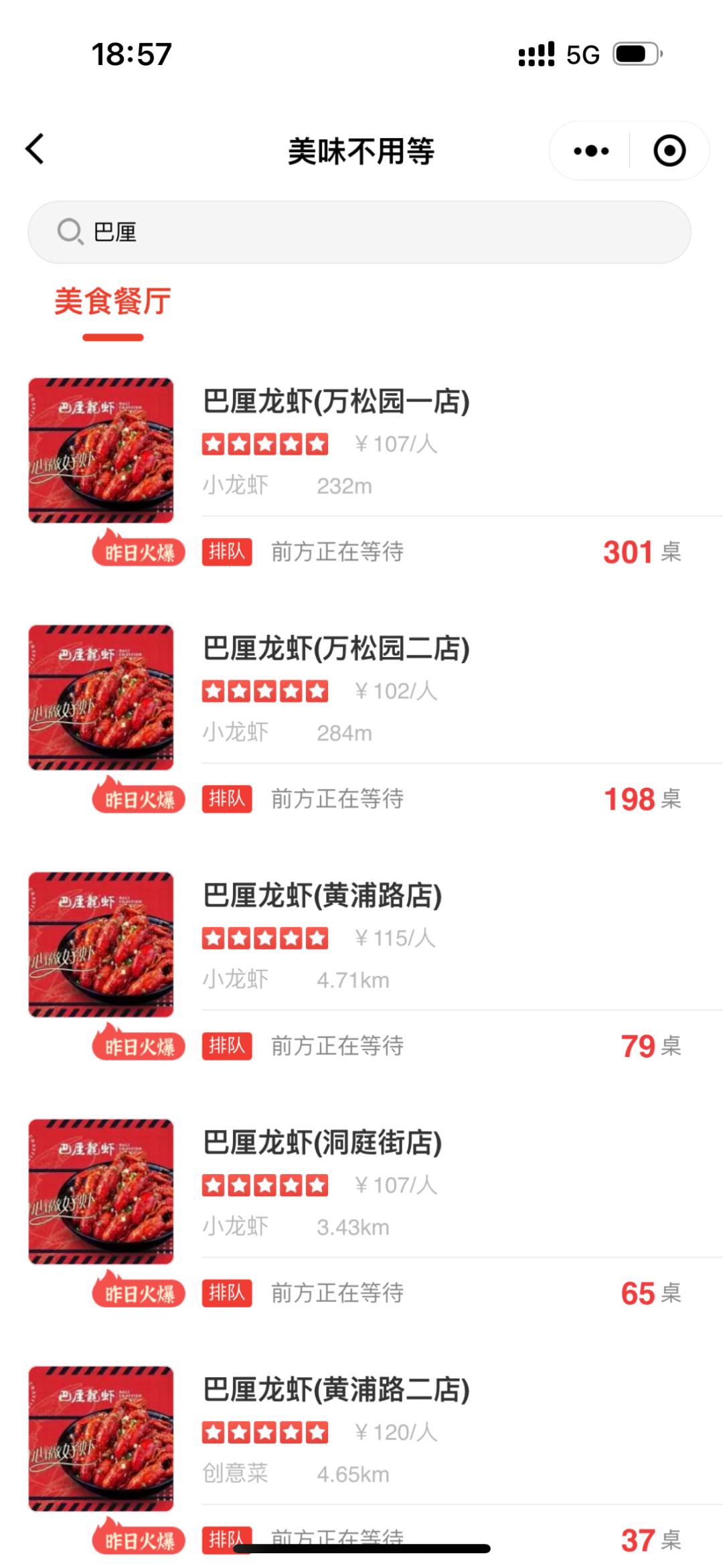The width and height of the screenshot is (723, 1568).
Task: Open 巴厘龙虾(万松园一店) restaurant
Action: point(336,402)
